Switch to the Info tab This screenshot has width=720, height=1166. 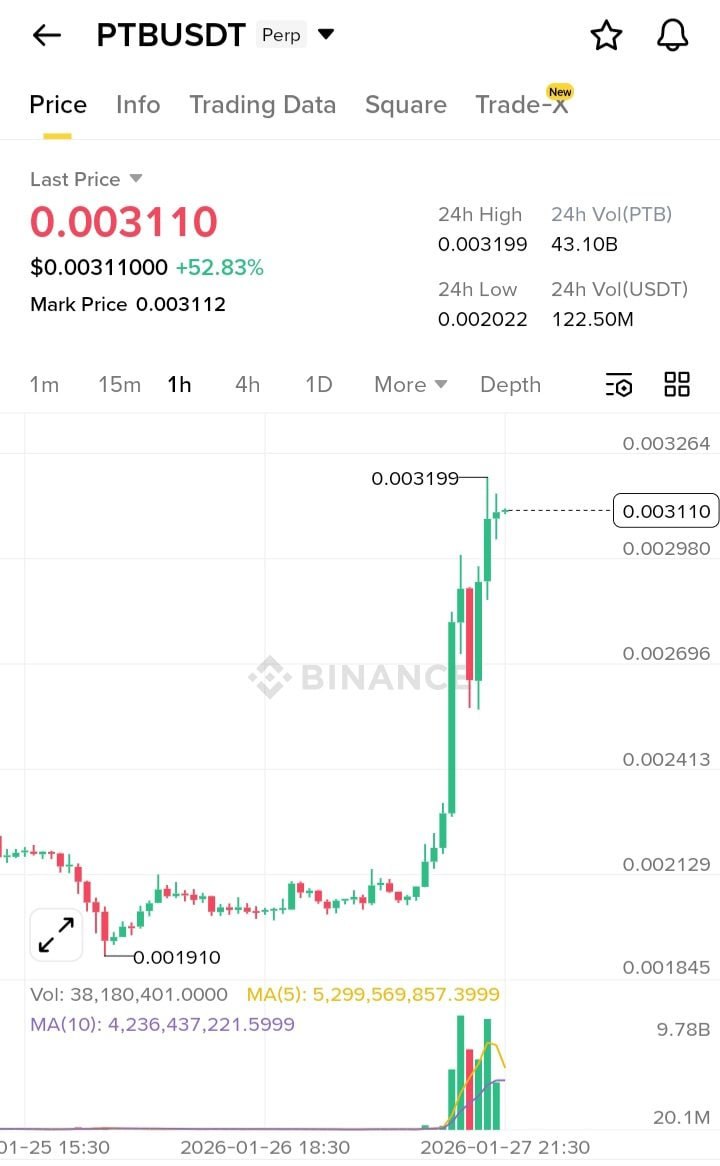pyautogui.click(x=138, y=104)
